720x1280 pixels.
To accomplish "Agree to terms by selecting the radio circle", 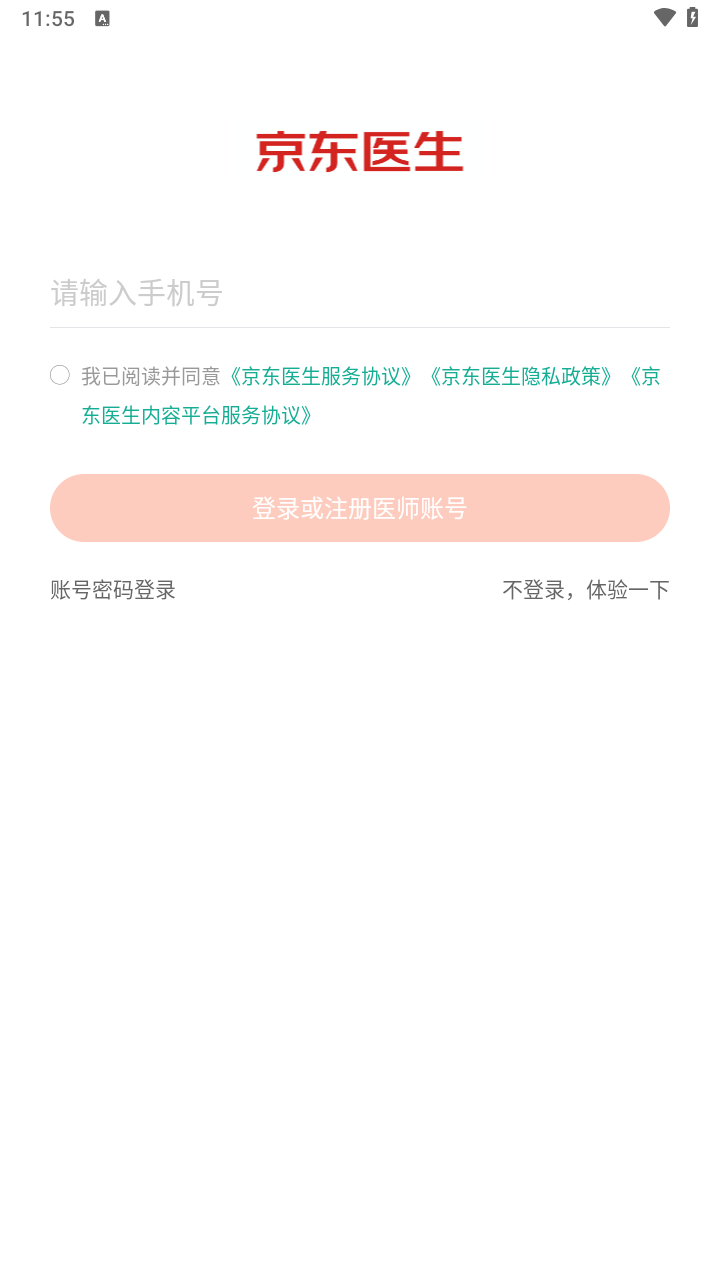I will click(x=59, y=374).
